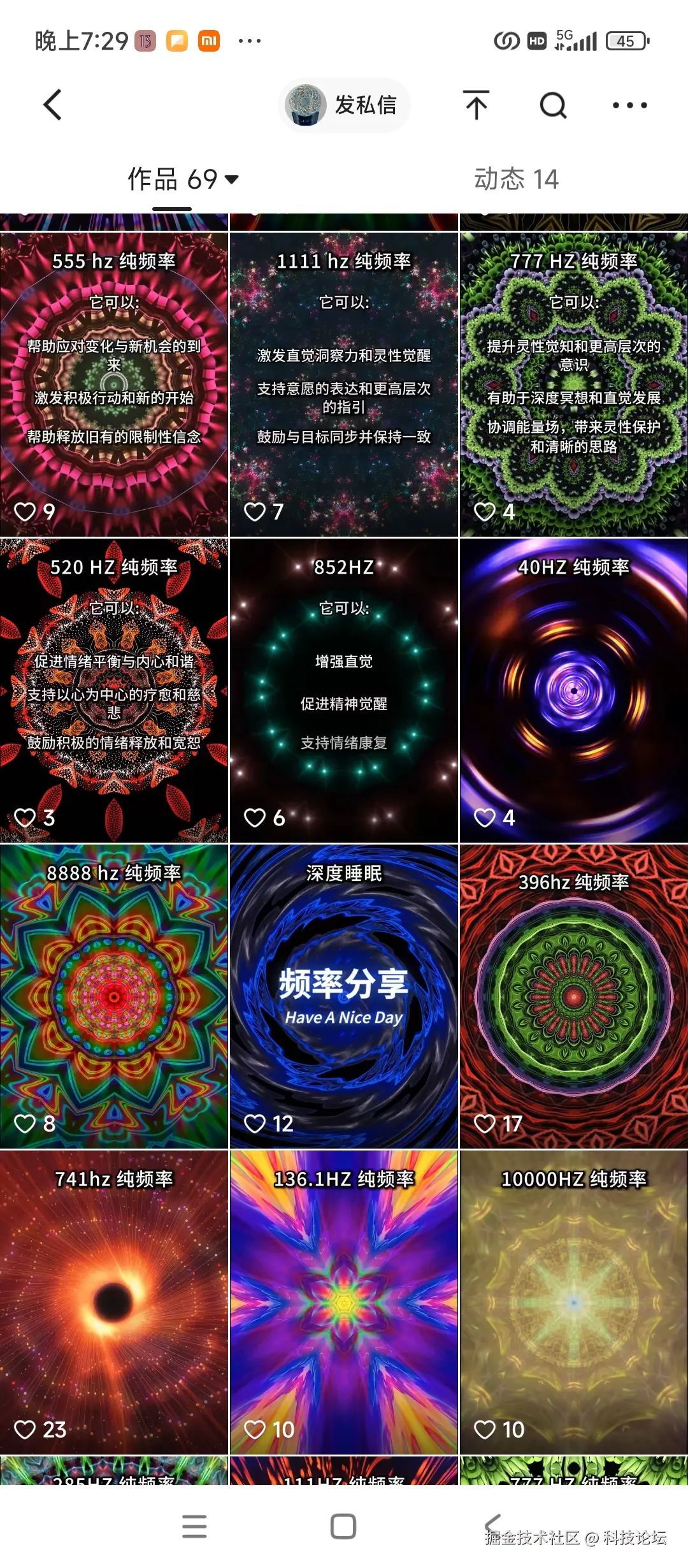Tap the back-to-top arrow icon
This screenshot has width=688, height=1568.
coord(477,105)
